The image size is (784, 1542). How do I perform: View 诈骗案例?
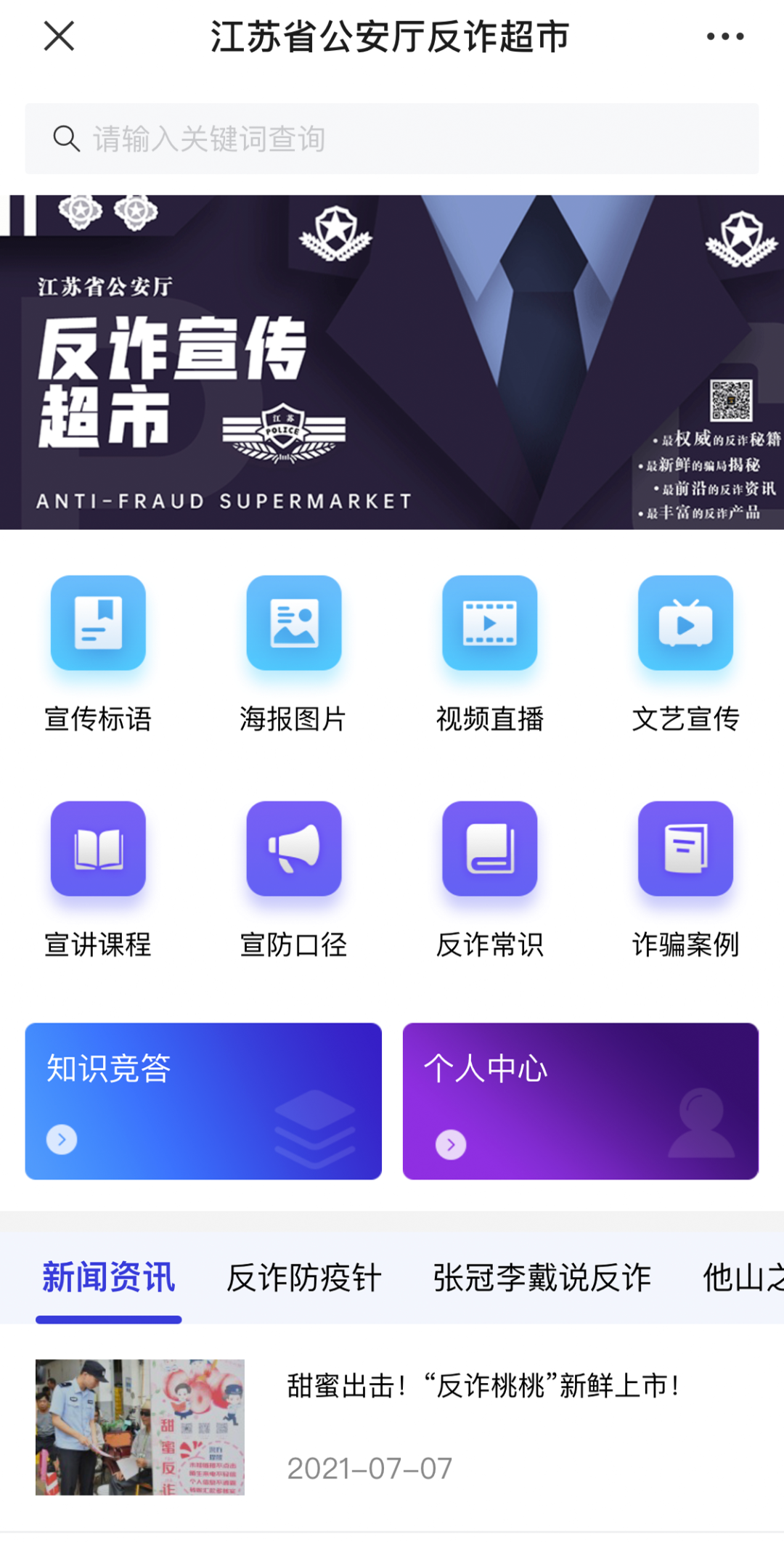[x=685, y=878]
